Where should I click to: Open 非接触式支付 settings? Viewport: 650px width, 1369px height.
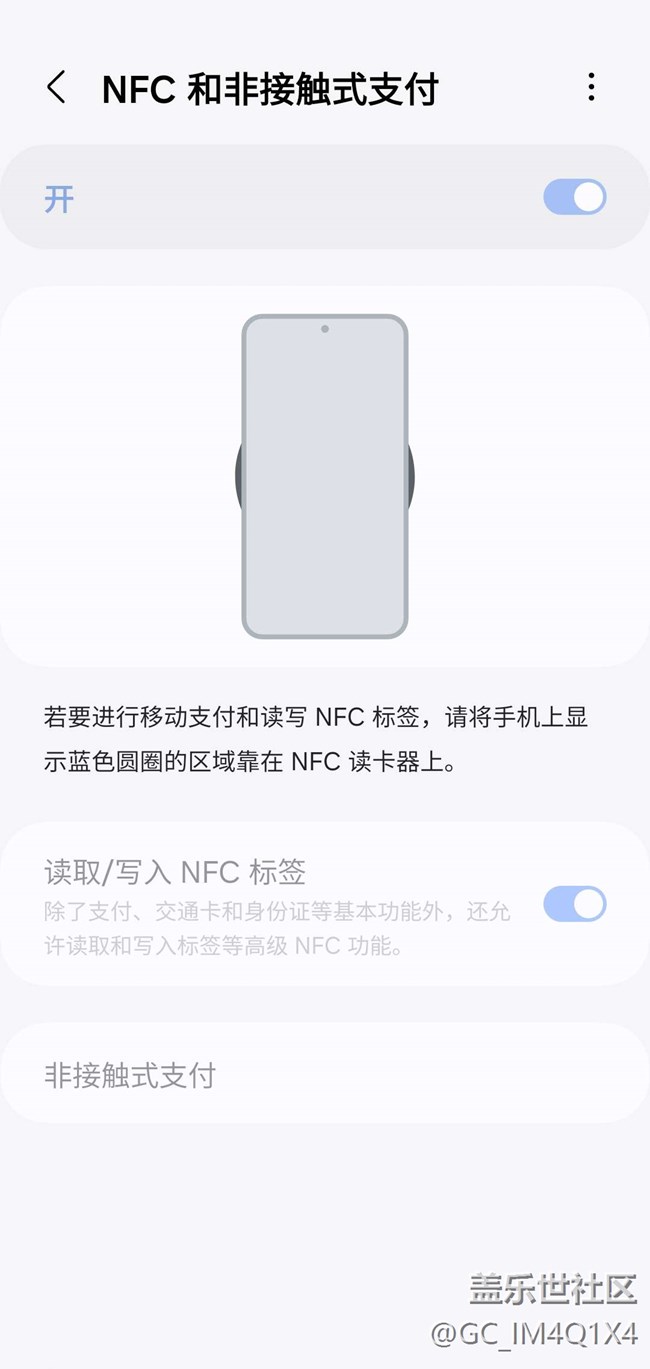pos(324,1075)
